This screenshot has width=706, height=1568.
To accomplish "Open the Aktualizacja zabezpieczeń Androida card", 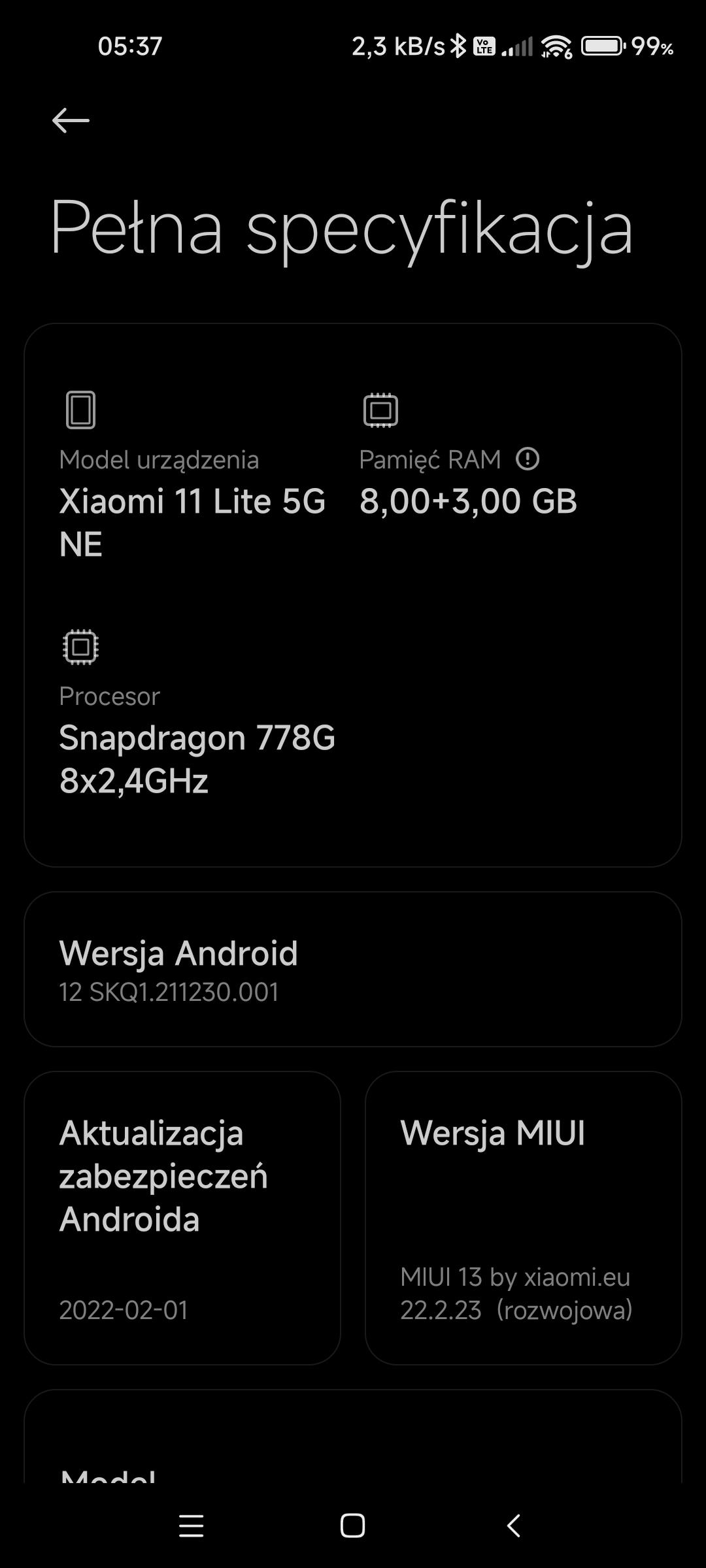I will coord(182,1218).
